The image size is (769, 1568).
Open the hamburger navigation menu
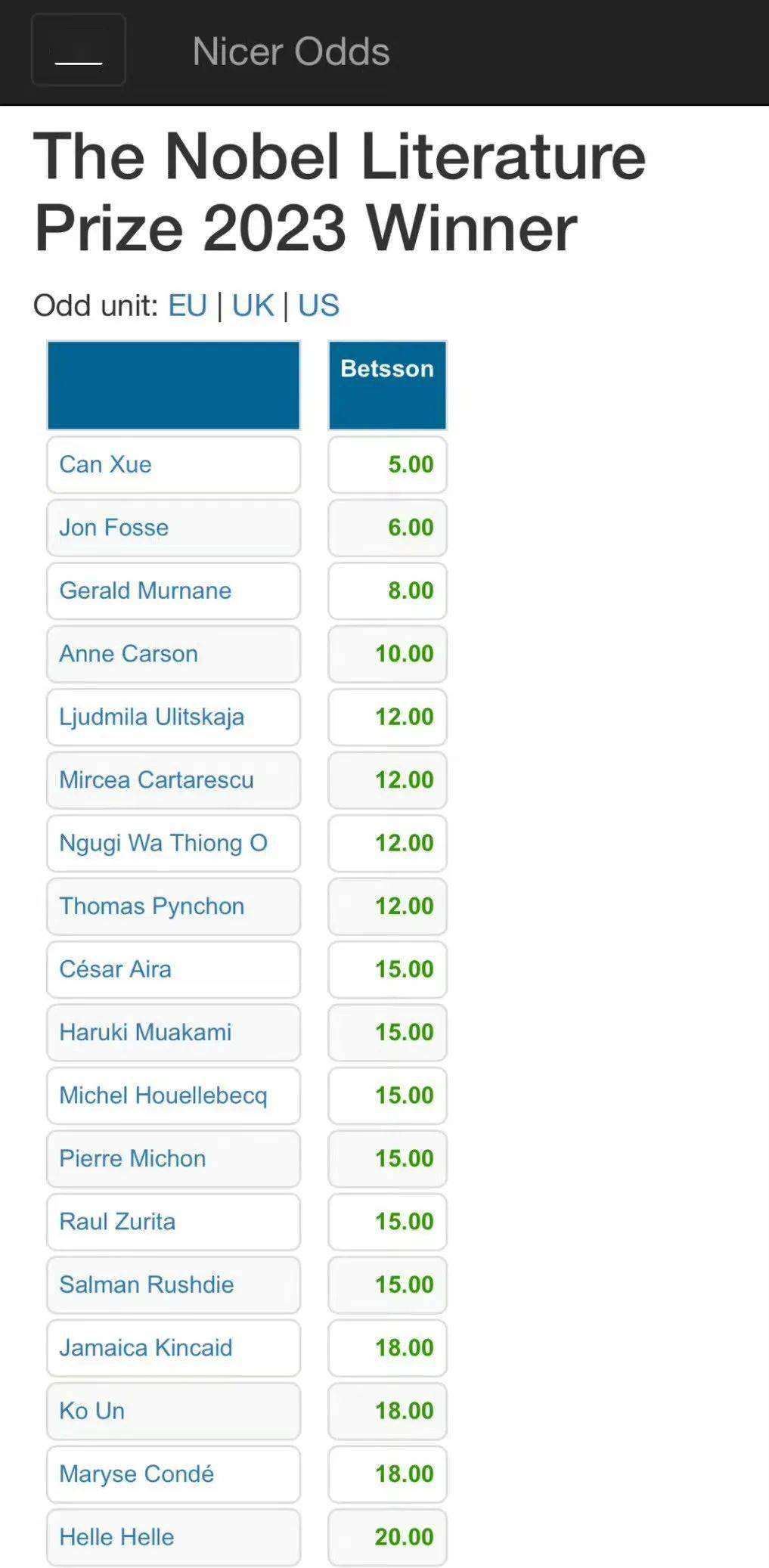tap(78, 50)
